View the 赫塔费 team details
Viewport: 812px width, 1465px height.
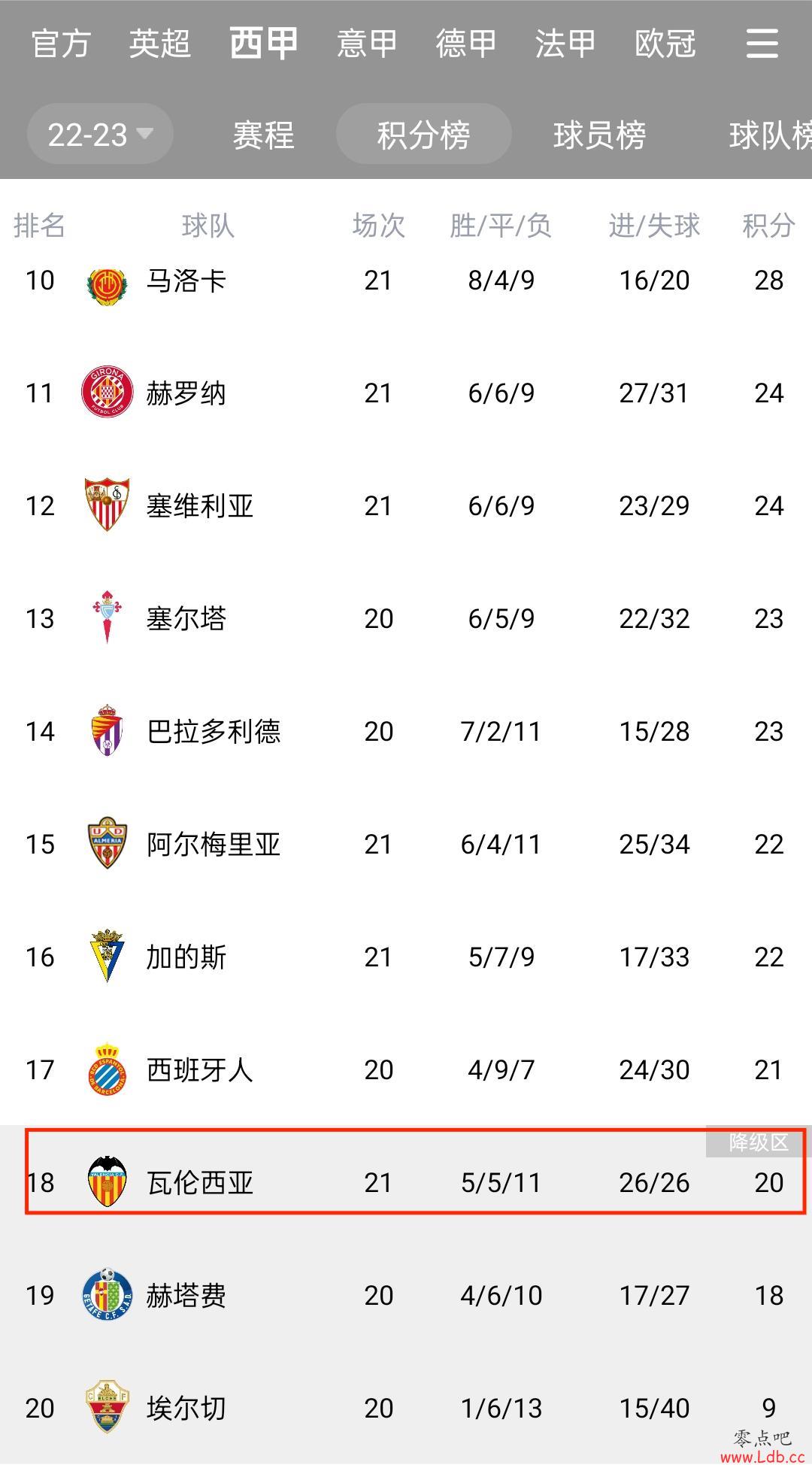[406, 1296]
